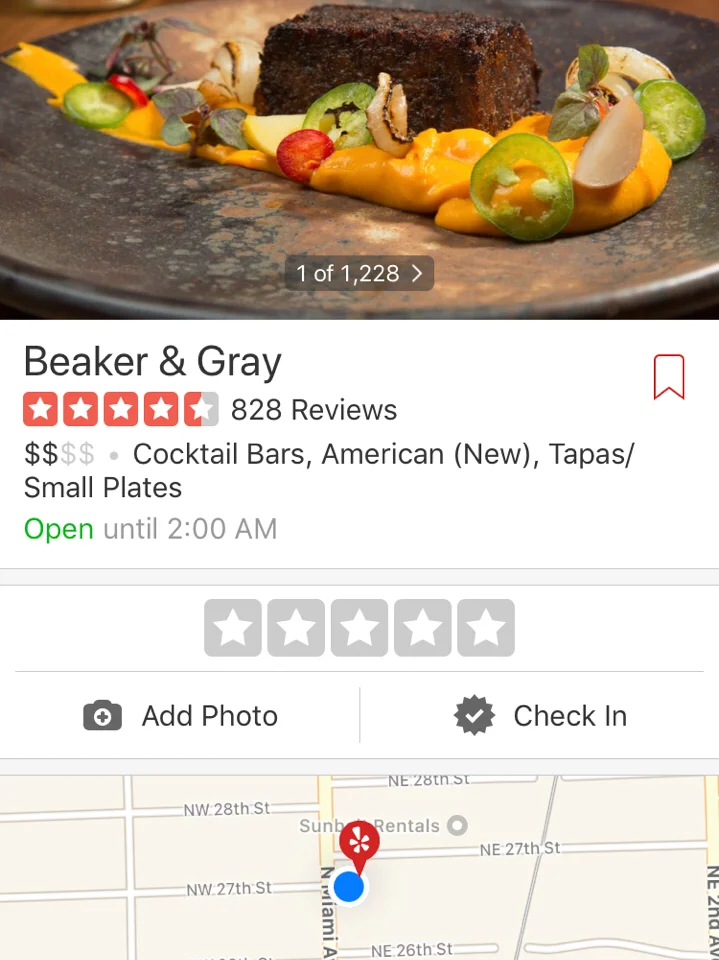The width and height of the screenshot is (719, 960).
Task: Bookmark Beaker & Gray
Action: point(669,377)
